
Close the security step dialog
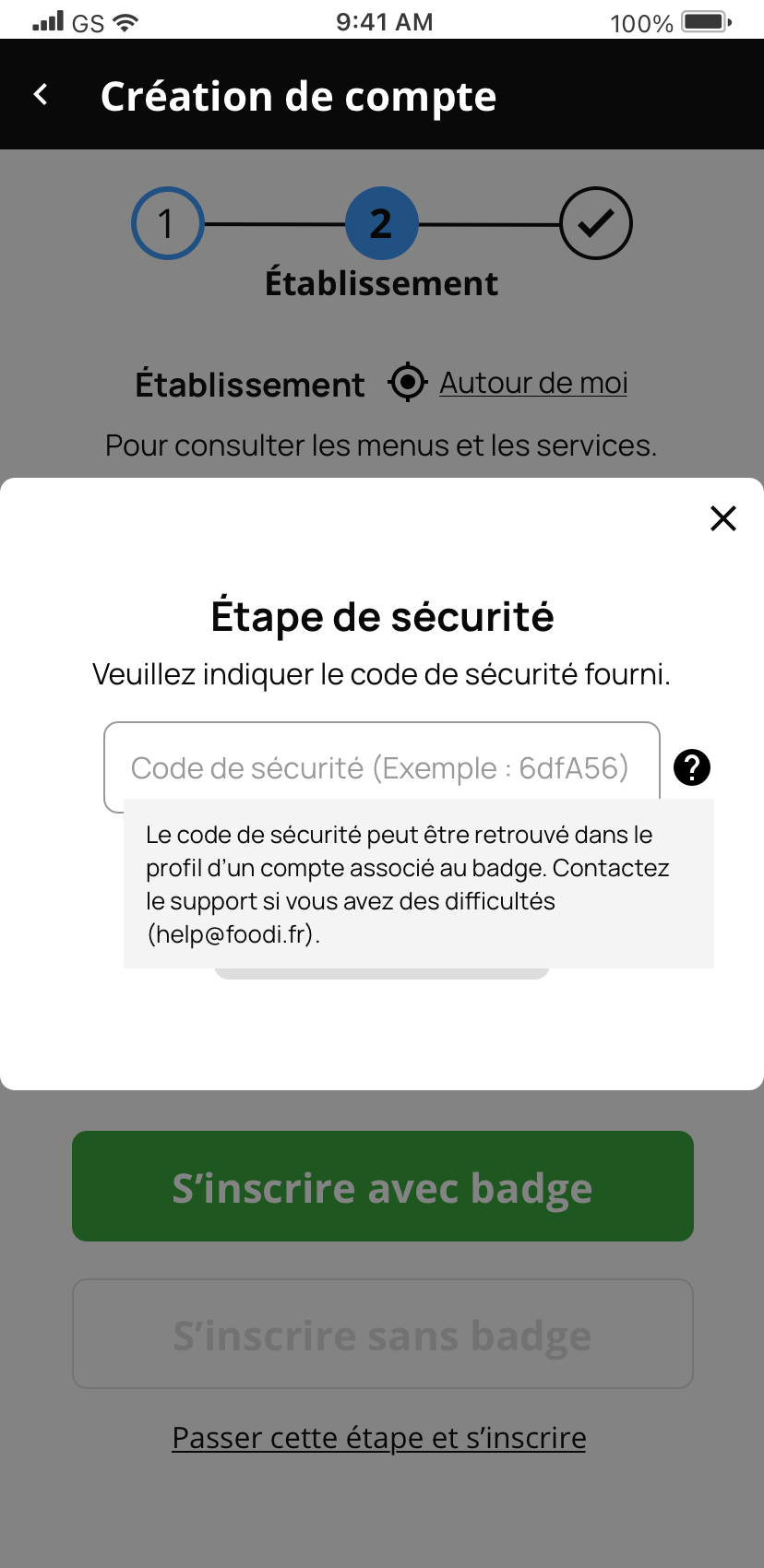pyautogui.click(x=723, y=518)
